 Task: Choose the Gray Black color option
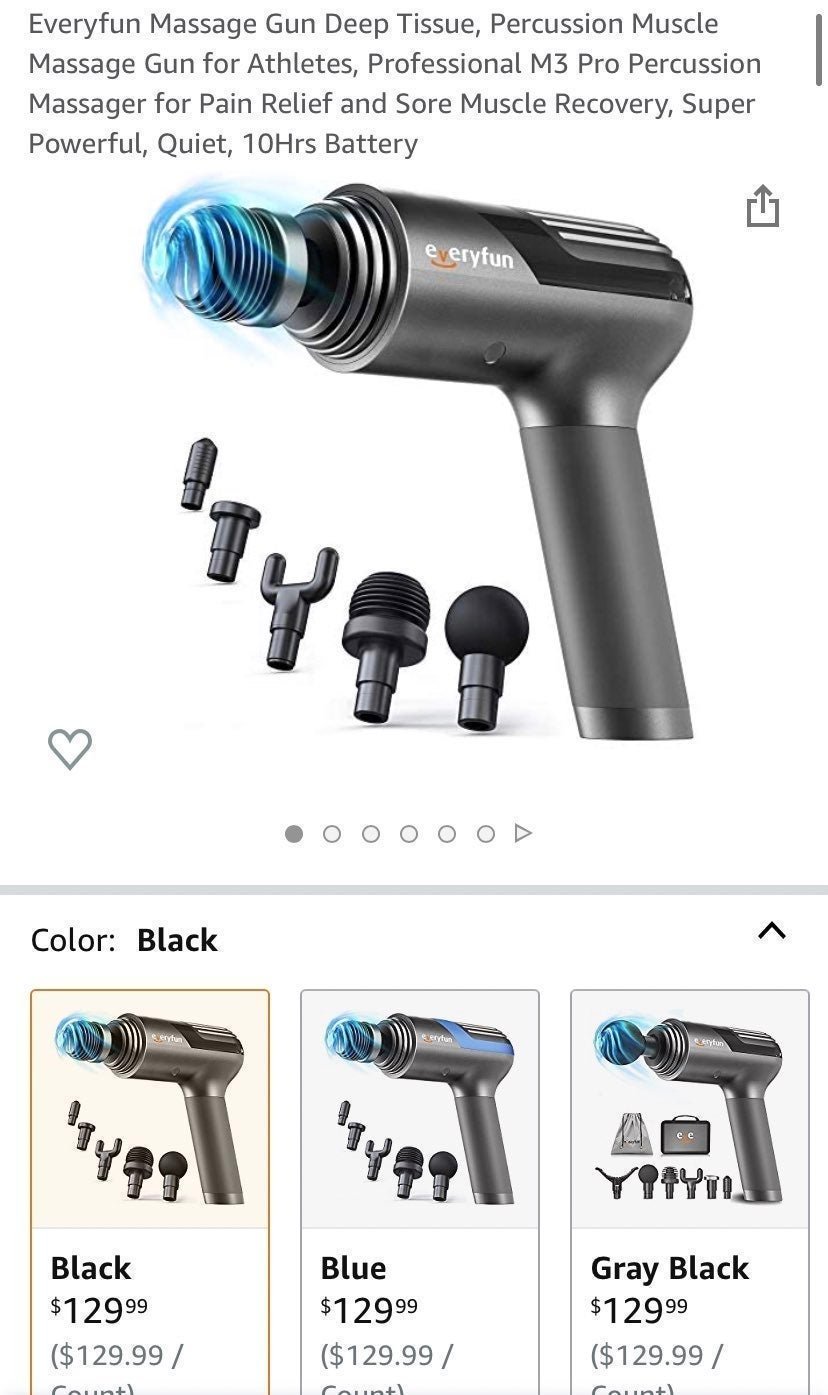tap(690, 1192)
